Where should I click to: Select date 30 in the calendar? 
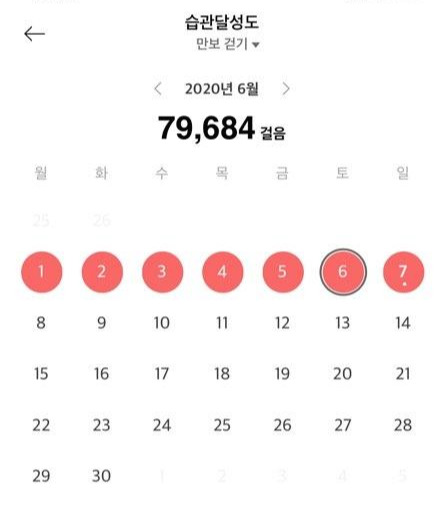(x=102, y=476)
